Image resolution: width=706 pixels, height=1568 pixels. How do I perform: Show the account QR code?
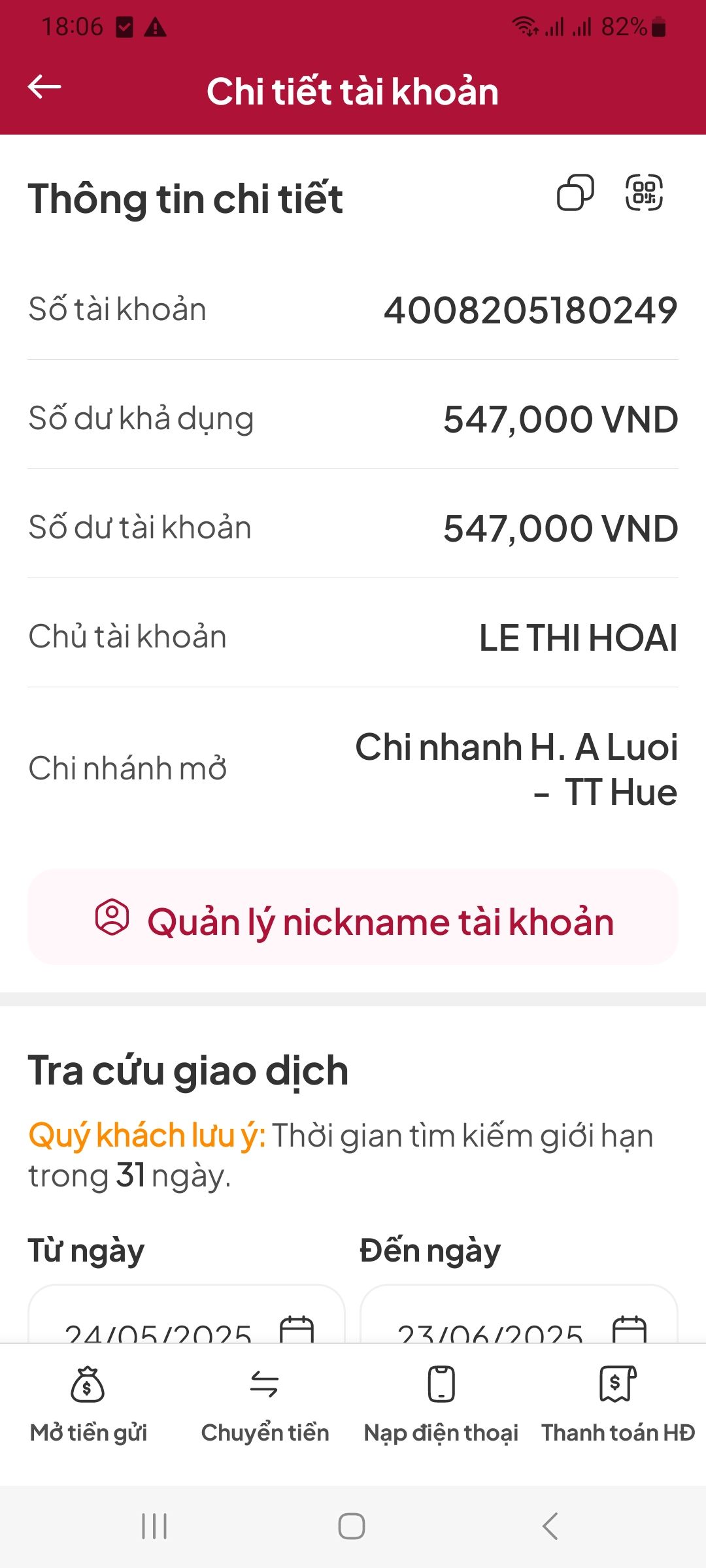(644, 193)
